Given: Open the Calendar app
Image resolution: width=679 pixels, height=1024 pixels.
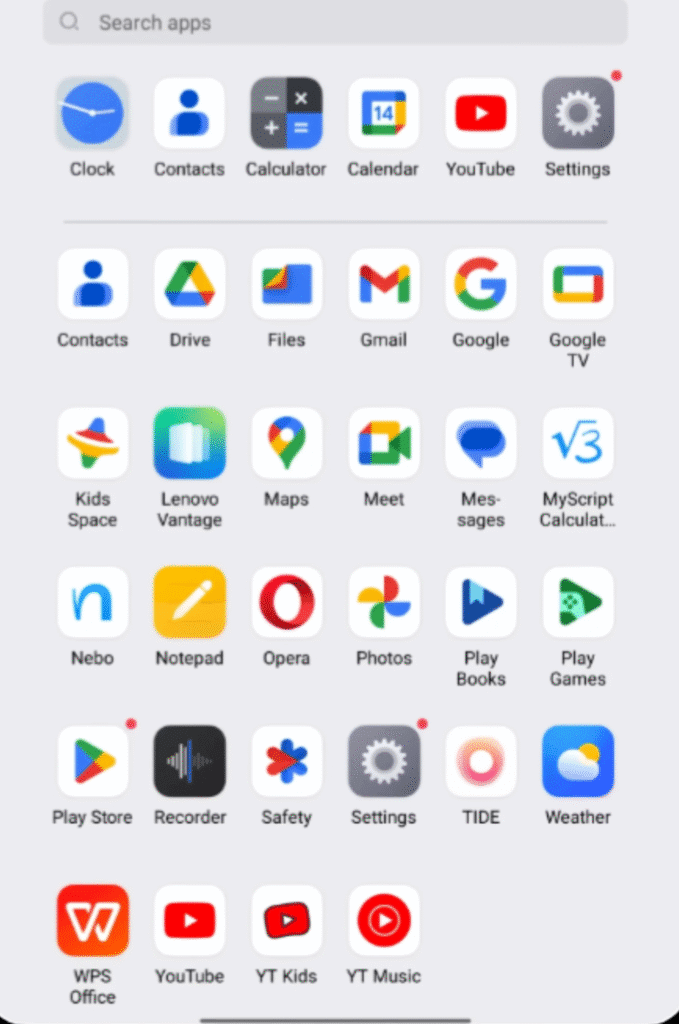Looking at the screenshot, I should (x=383, y=113).
